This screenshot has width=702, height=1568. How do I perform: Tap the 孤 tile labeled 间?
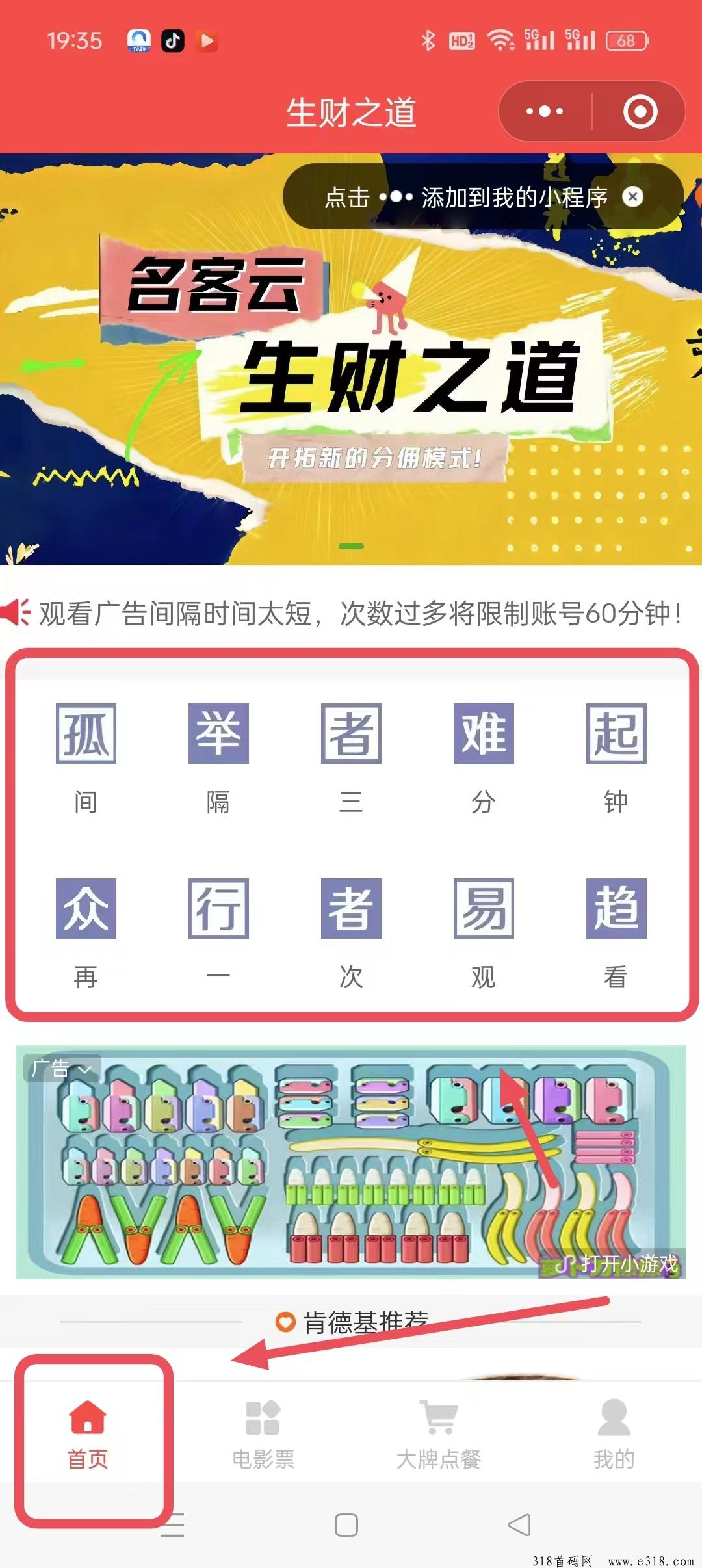coord(86,759)
